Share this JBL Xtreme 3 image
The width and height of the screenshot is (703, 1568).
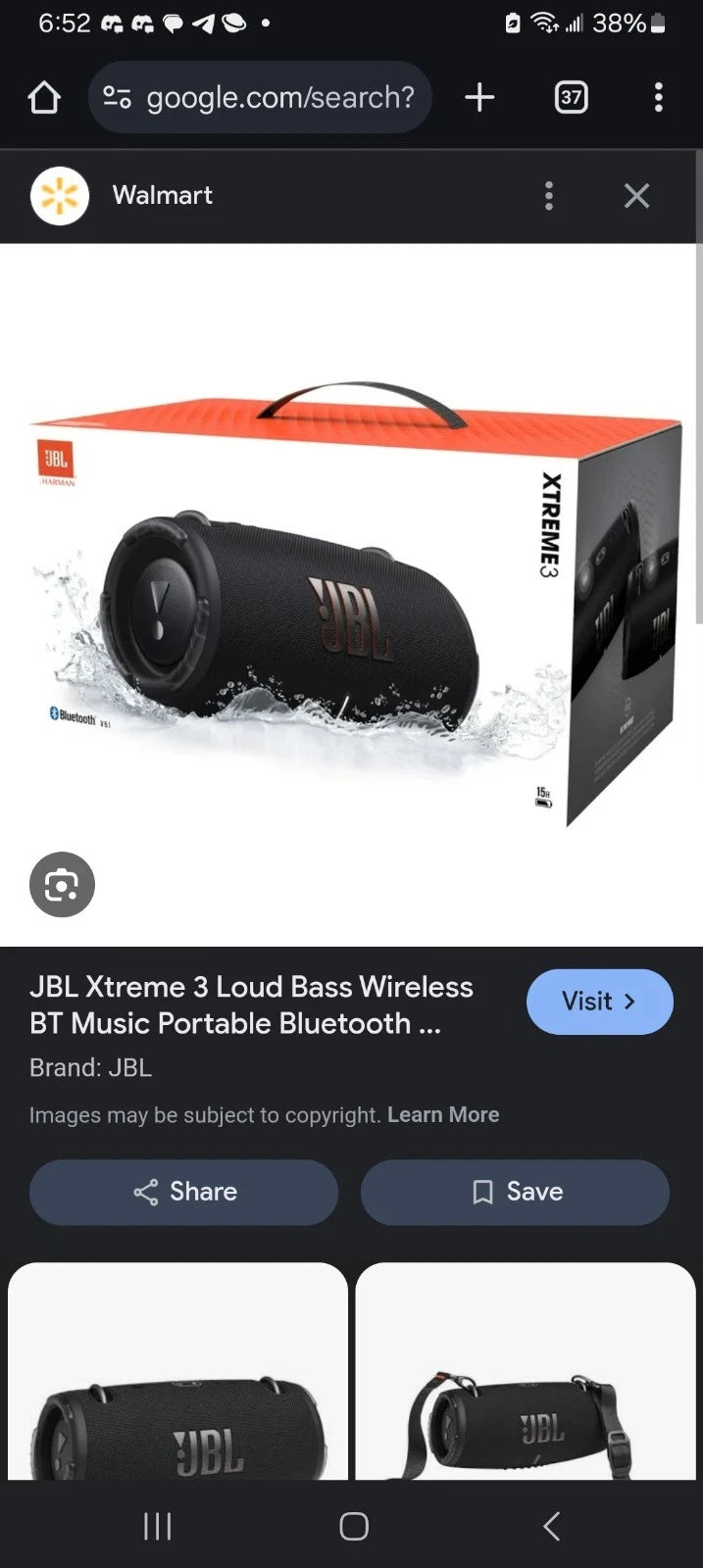184,1192
